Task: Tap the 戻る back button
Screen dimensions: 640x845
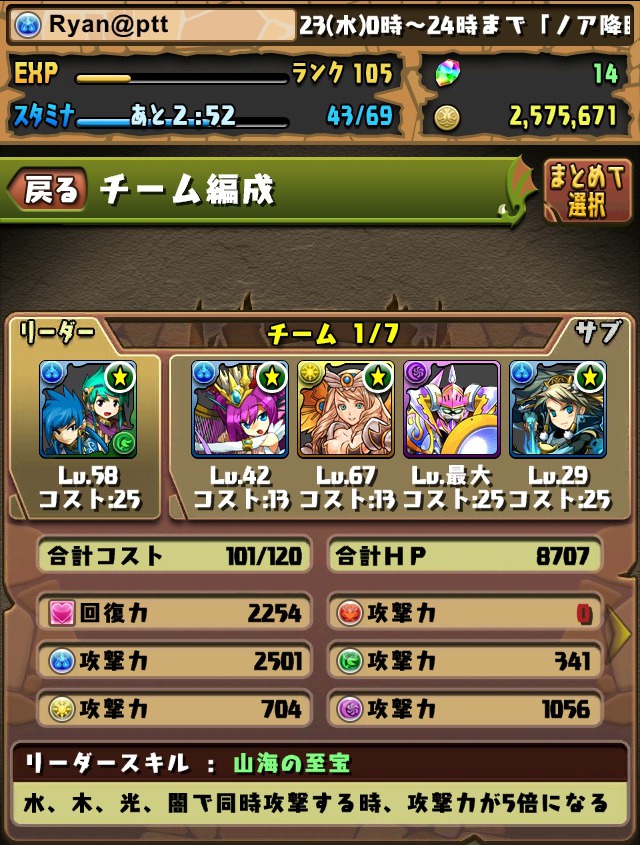Action: click(x=50, y=190)
